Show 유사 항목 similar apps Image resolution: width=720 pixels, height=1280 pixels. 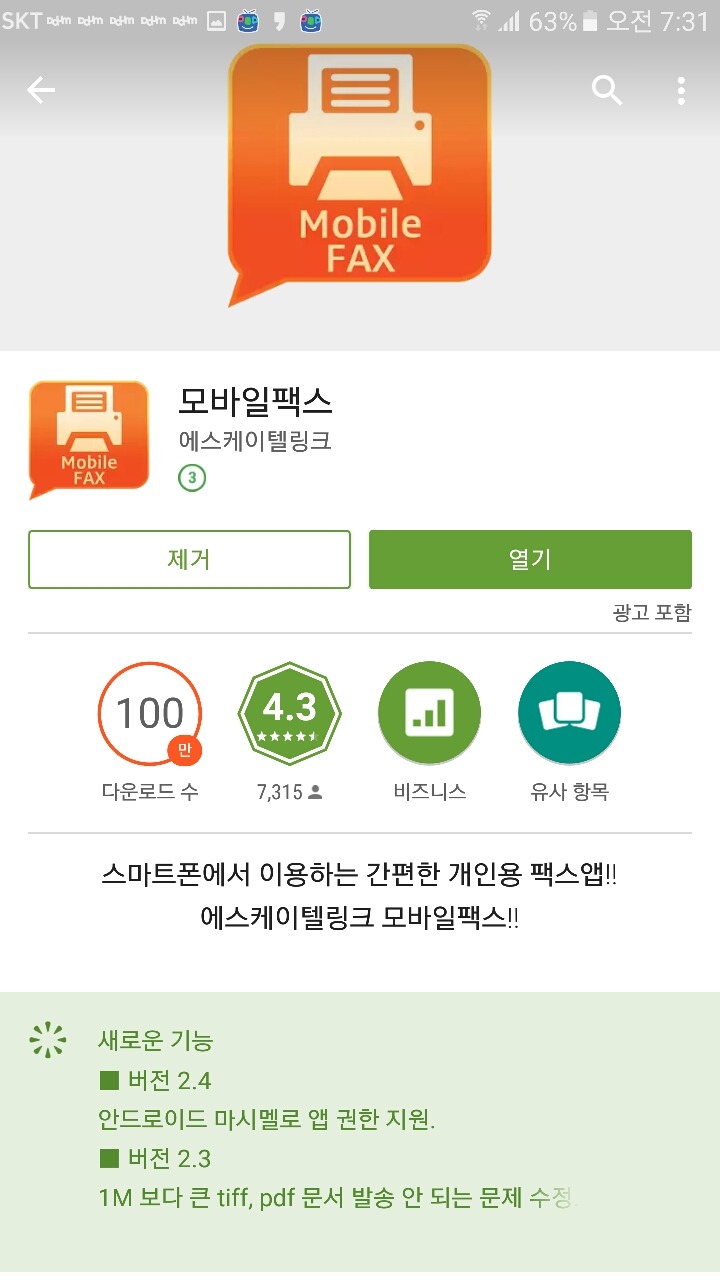(570, 713)
